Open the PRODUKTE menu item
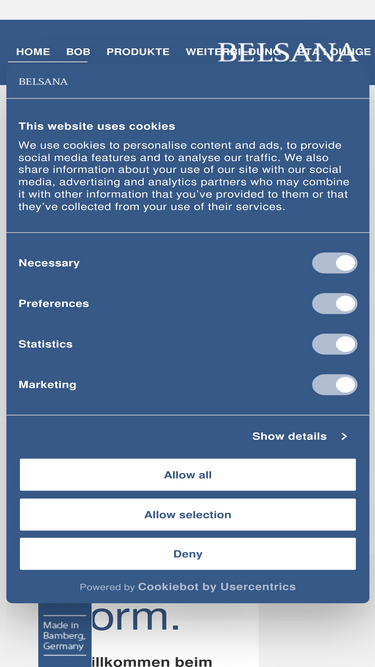 coord(138,52)
